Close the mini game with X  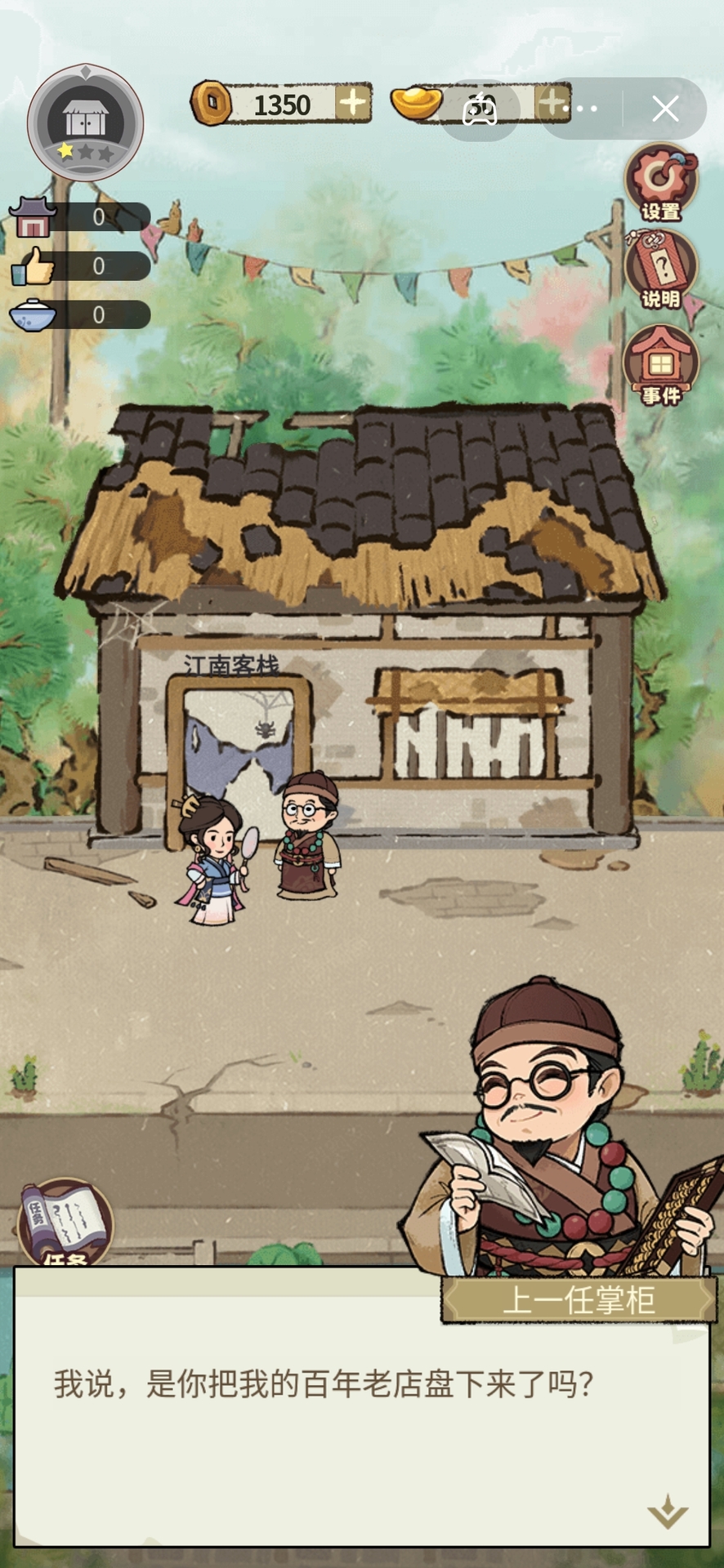coord(665,109)
